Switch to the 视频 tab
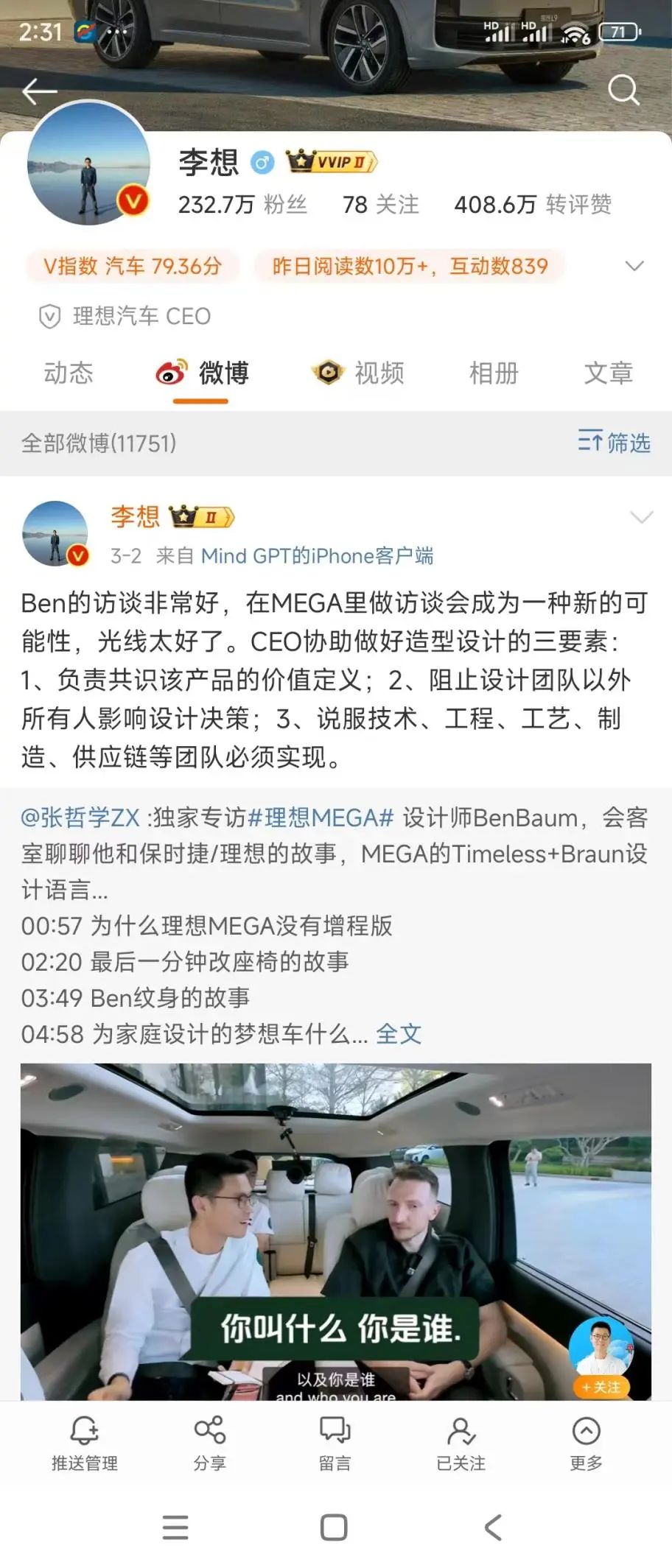Image resolution: width=672 pixels, height=1568 pixels. coord(359,373)
